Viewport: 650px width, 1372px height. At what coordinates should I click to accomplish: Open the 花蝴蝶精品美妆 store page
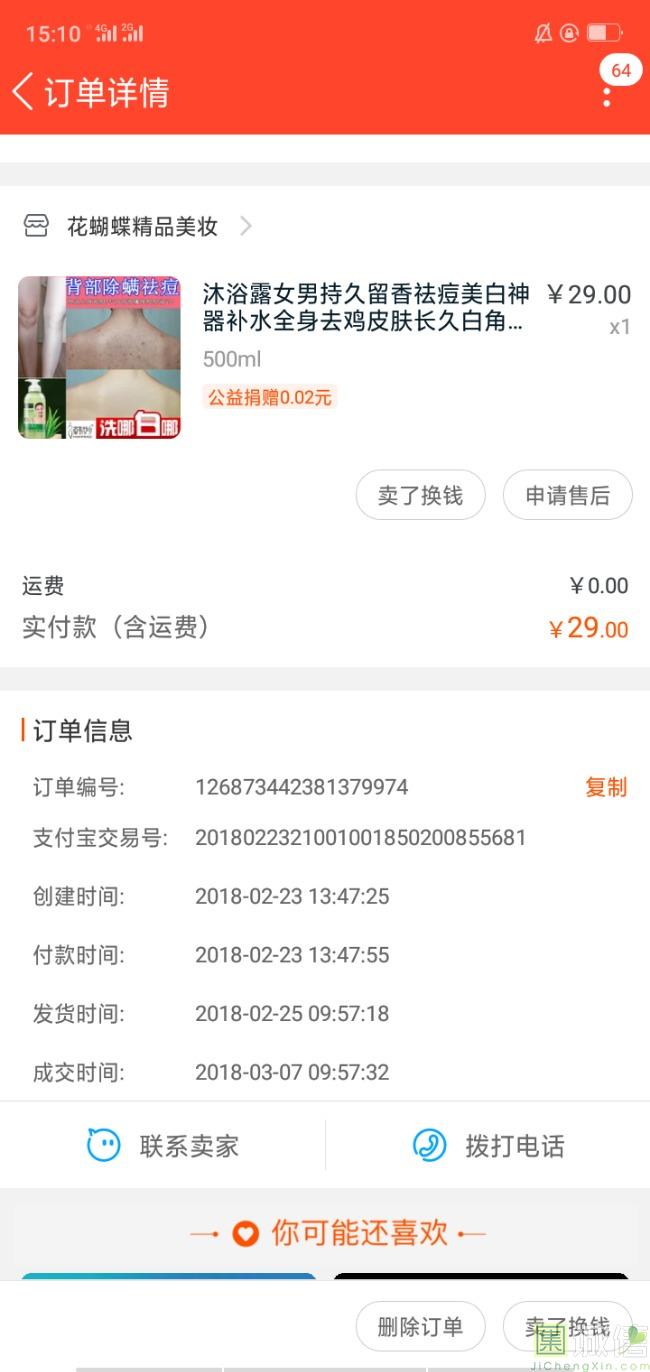(142, 227)
